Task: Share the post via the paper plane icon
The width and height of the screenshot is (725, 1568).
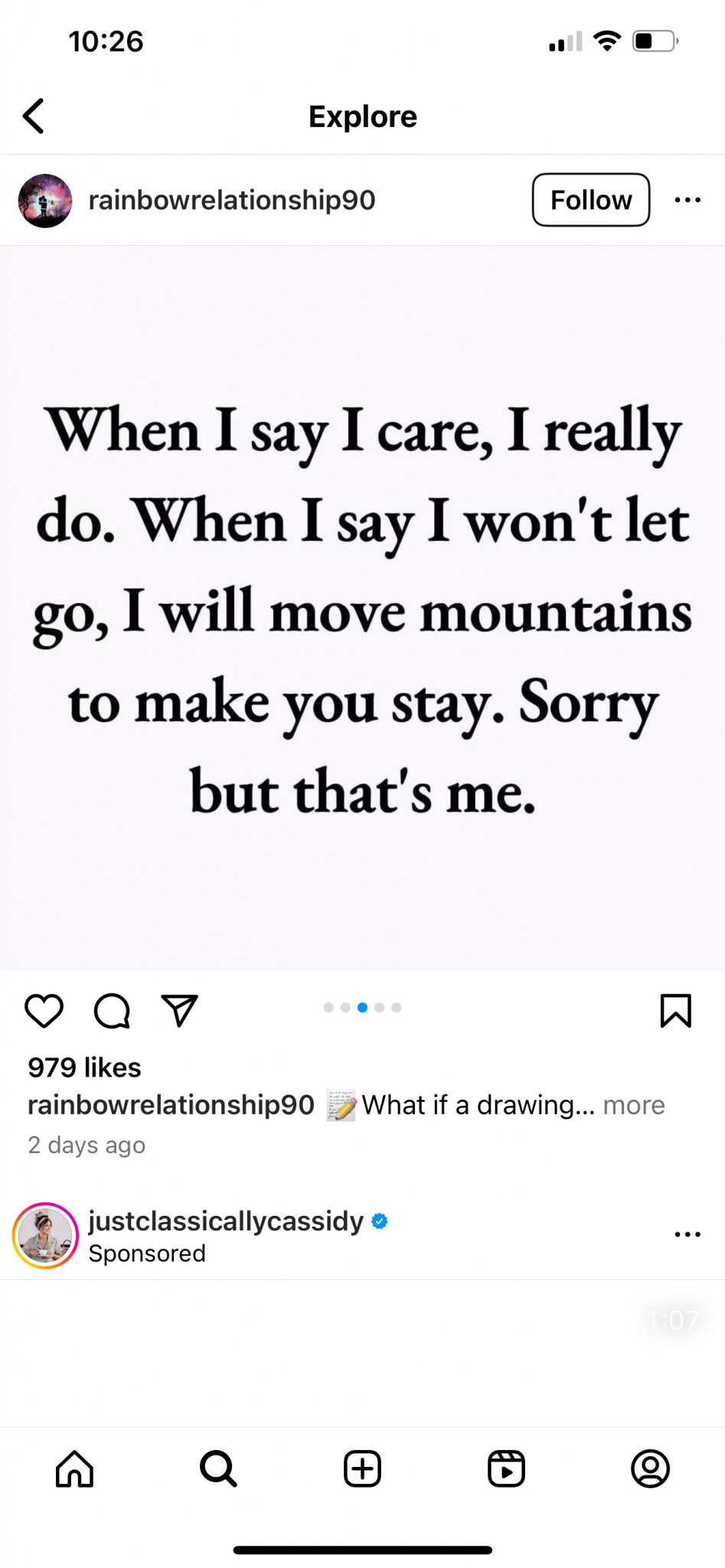Action: [x=179, y=1011]
